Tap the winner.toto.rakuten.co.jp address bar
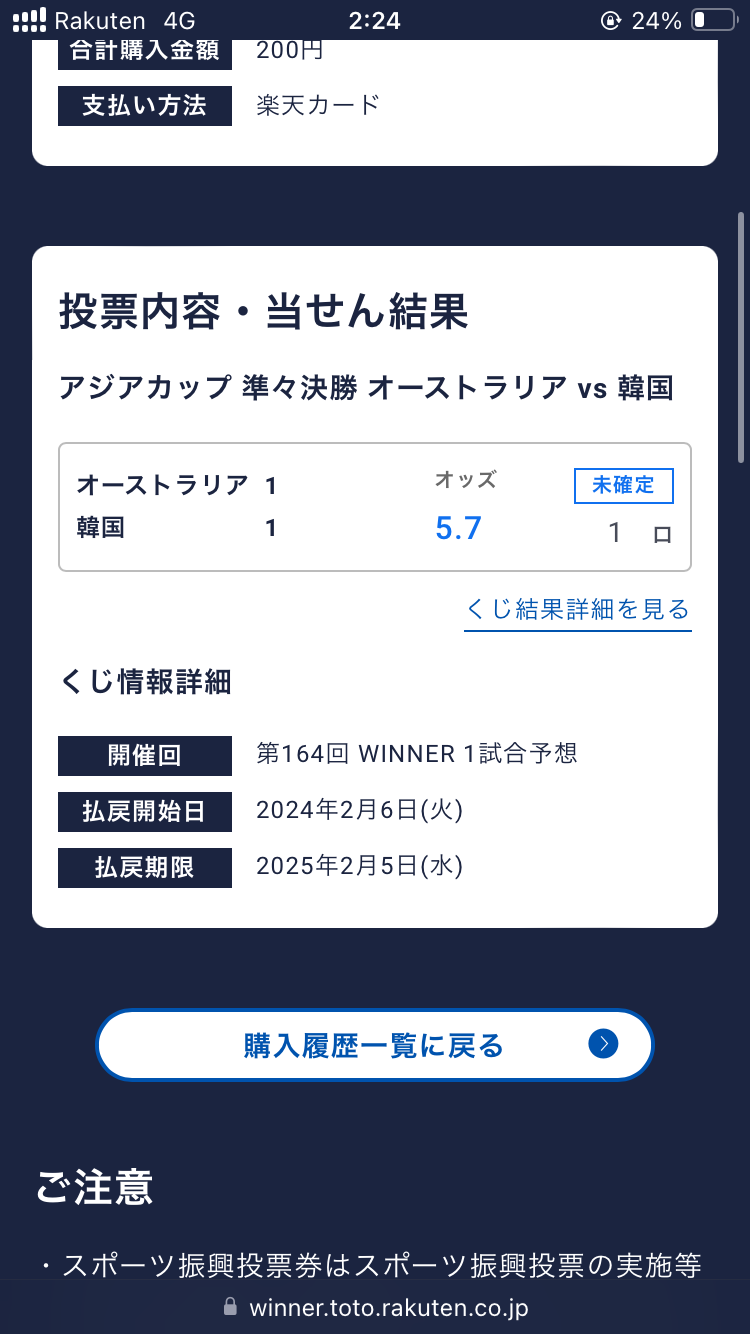 pyautogui.click(x=375, y=1307)
